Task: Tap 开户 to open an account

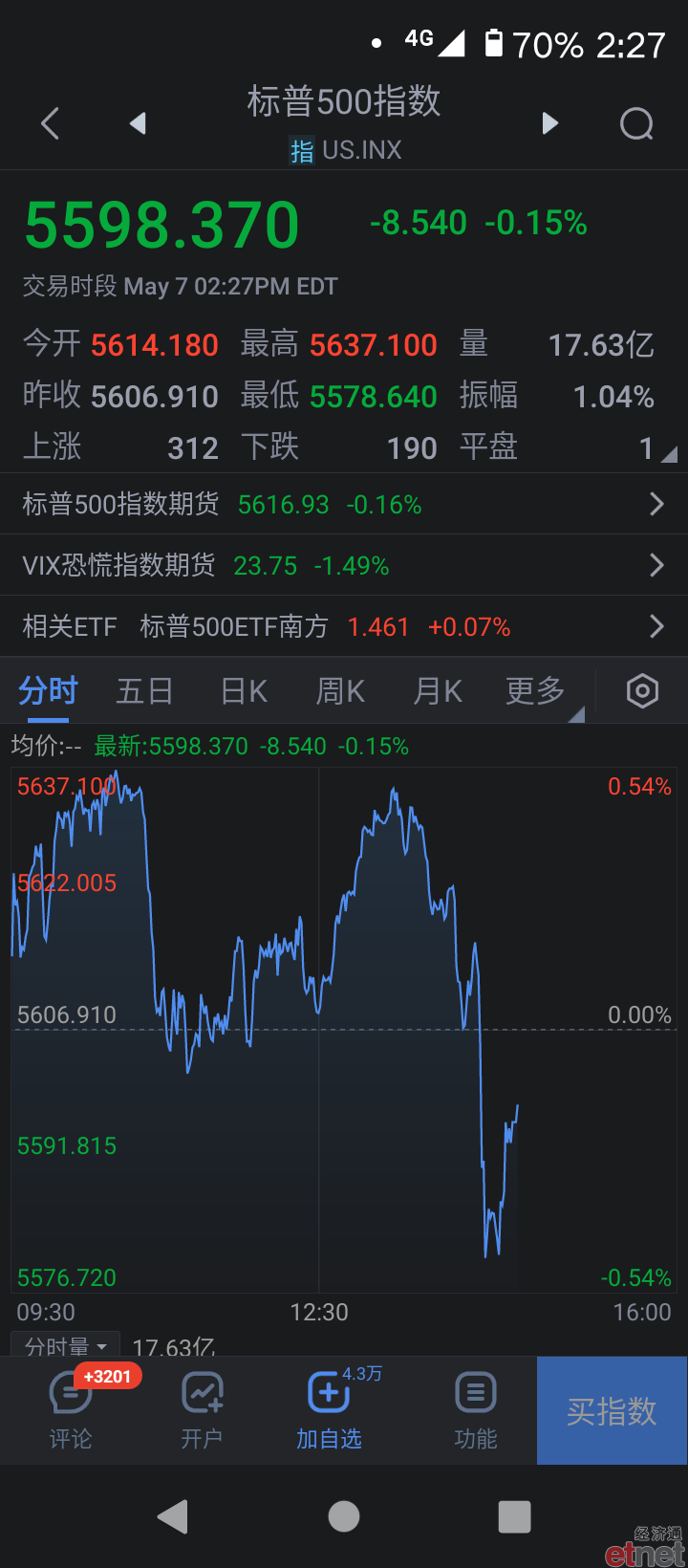Action: coord(202,1410)
